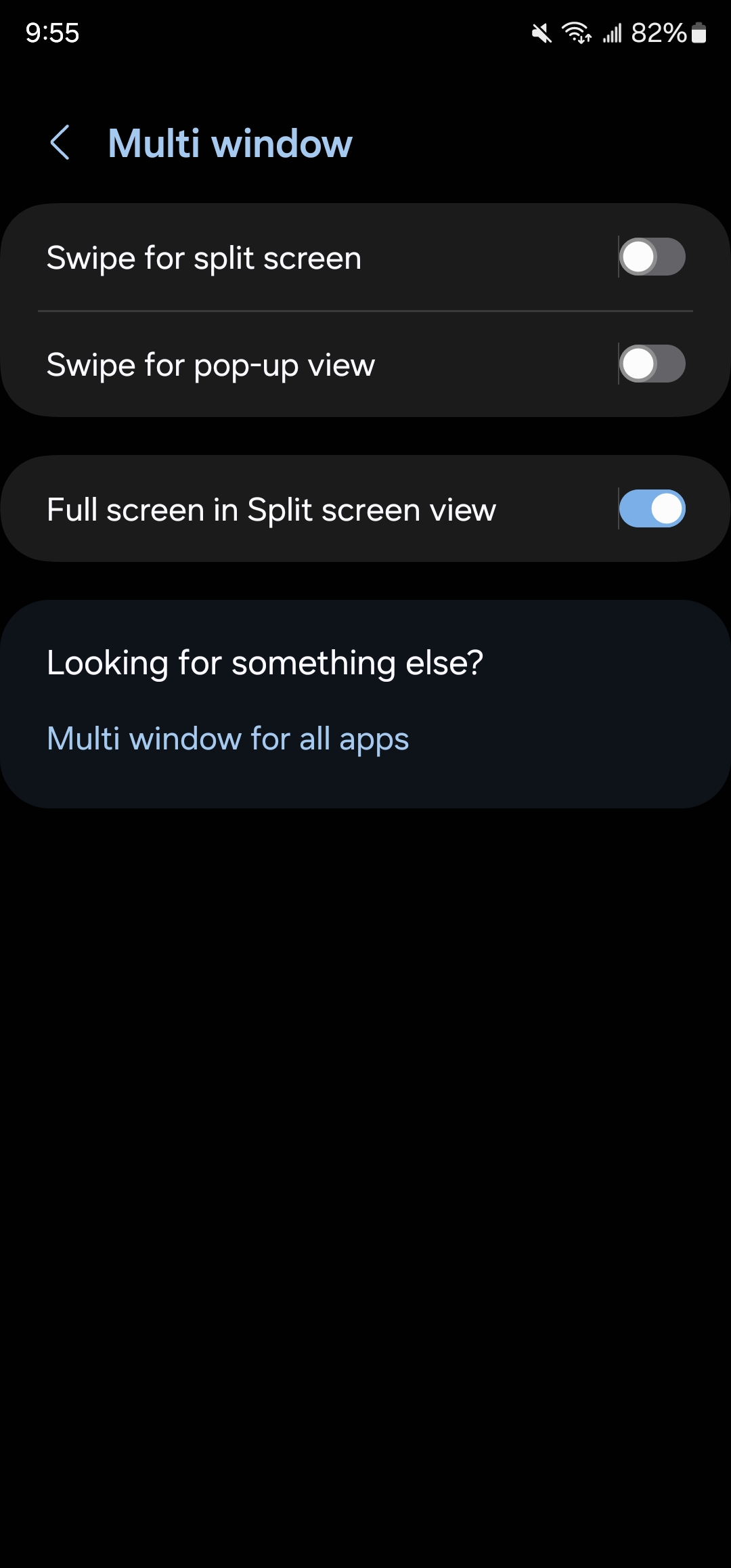Enable the Swipe for split screen switch

pyautogui.click(x=652, y=257)
